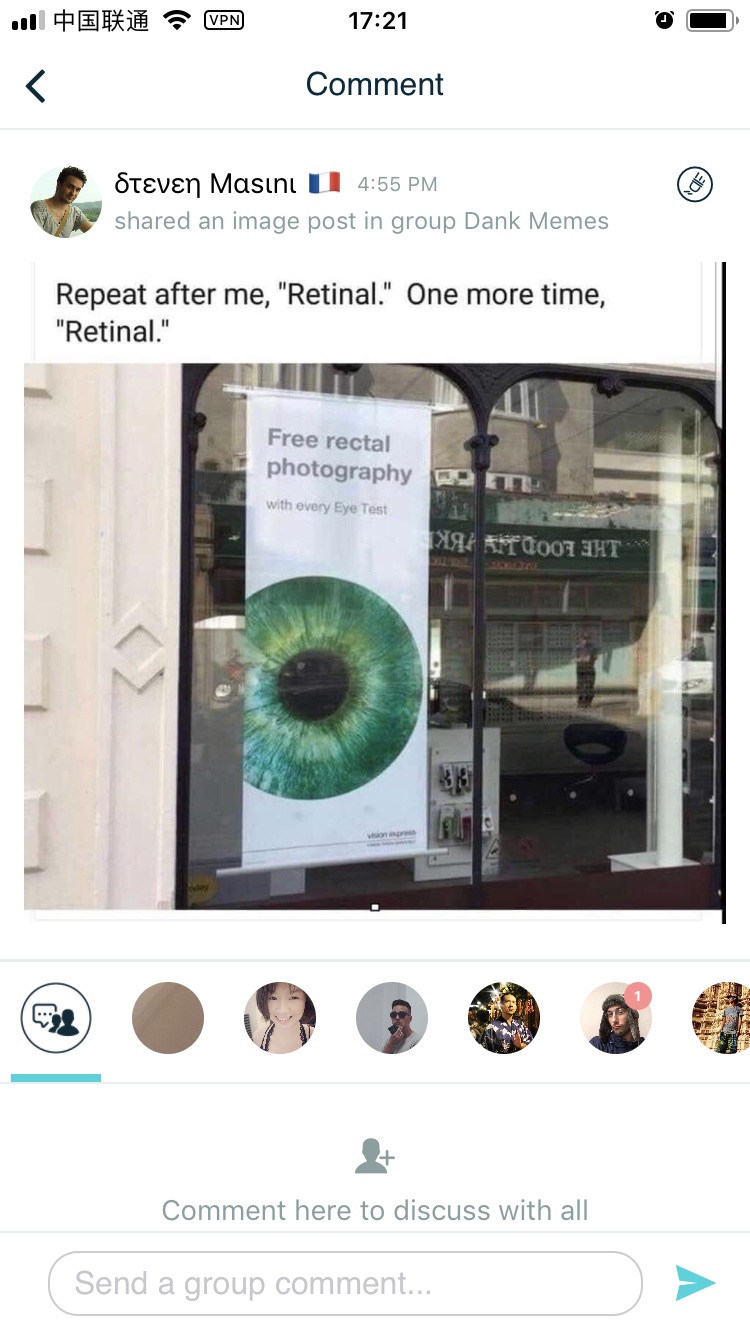The width and height of the screenshot is (750, 1334).
Task: Open the shared Retinal meme image
Action: coord(372,590)
